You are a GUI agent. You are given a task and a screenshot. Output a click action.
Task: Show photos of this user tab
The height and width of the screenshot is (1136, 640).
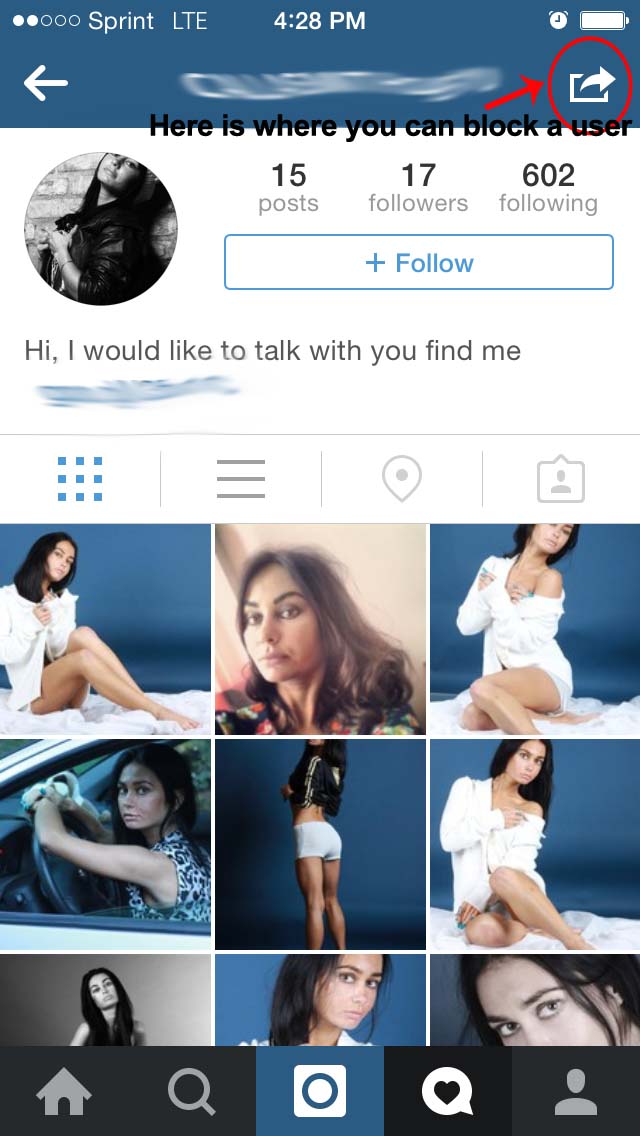561,479
